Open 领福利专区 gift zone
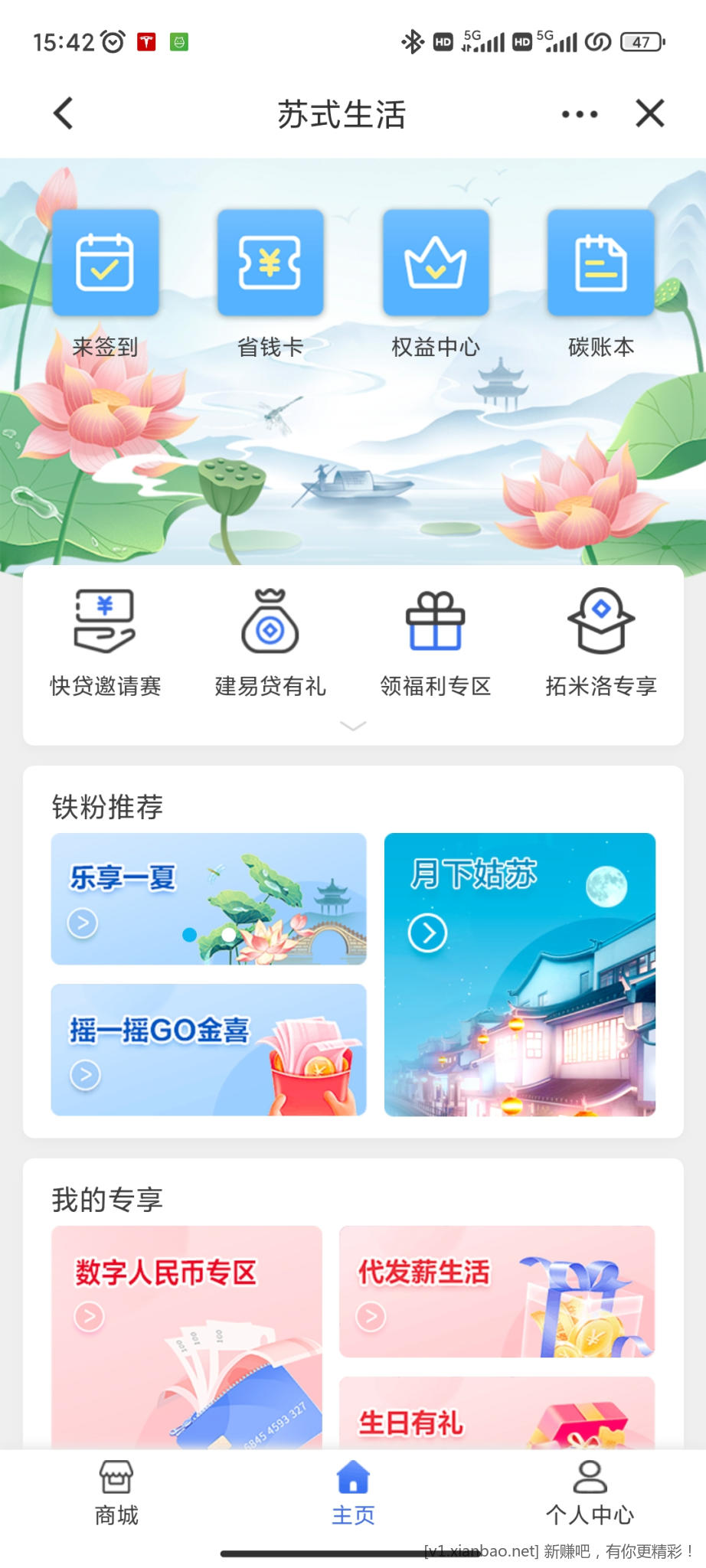 tap(436, 642)
